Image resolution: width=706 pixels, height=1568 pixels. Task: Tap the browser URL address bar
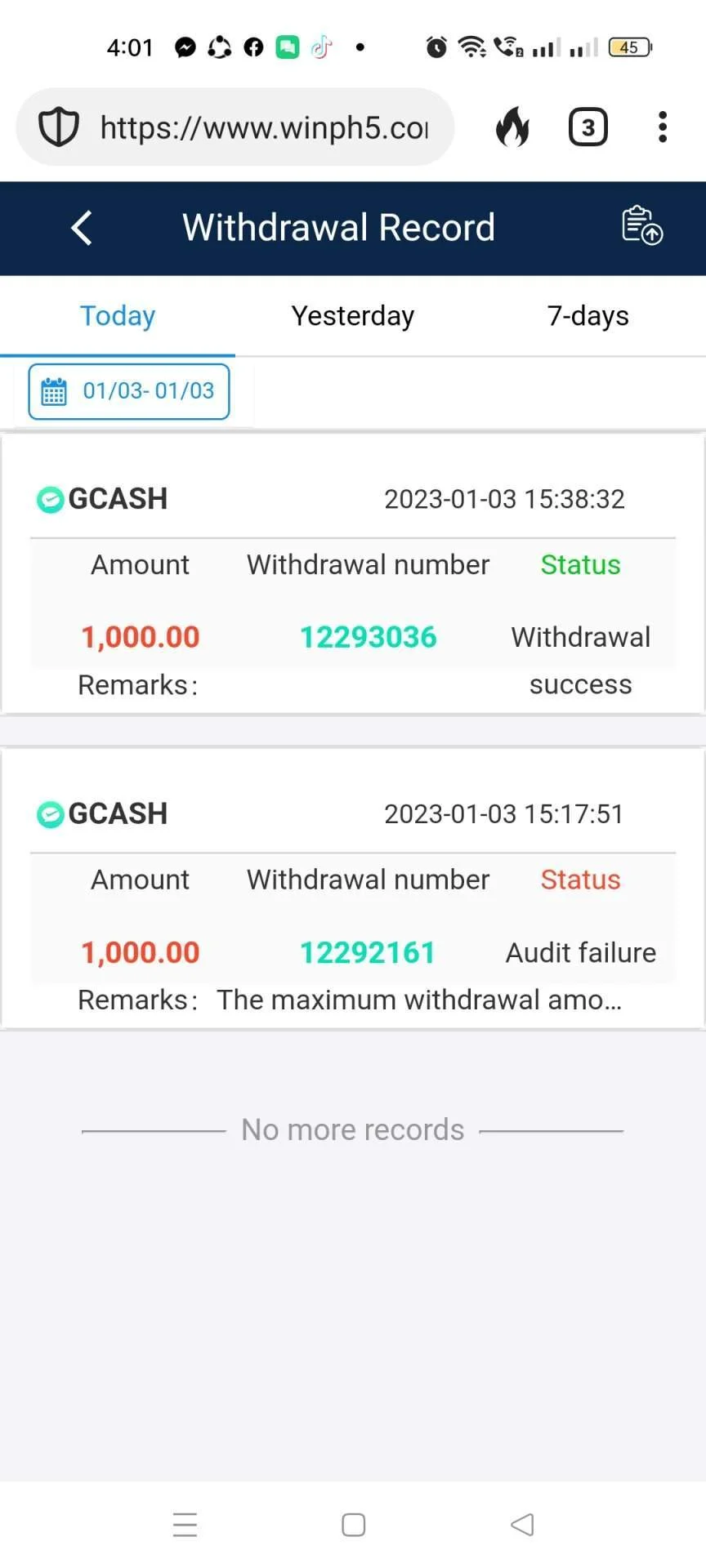tap(235, 127)
